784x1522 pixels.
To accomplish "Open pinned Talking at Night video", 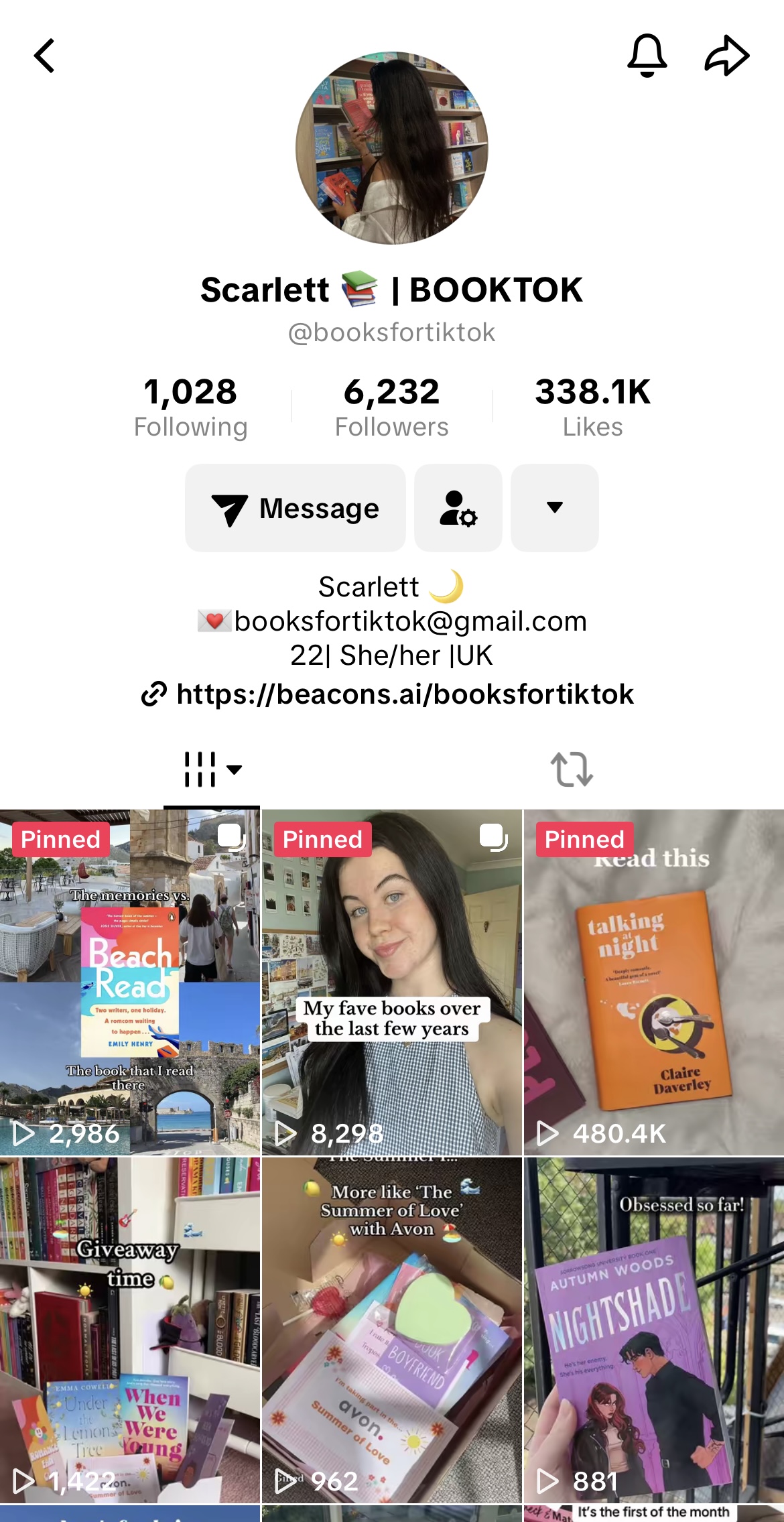I will click(x=653, y=982).
